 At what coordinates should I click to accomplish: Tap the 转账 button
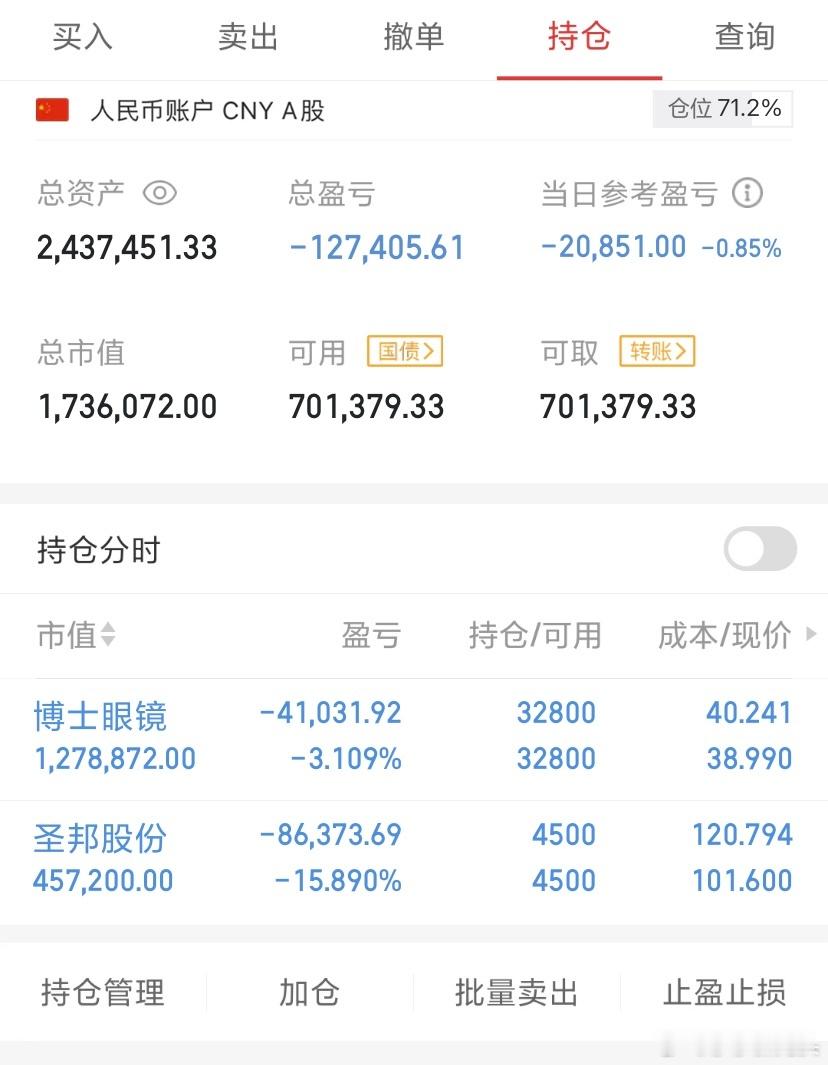tap(657, 351)
